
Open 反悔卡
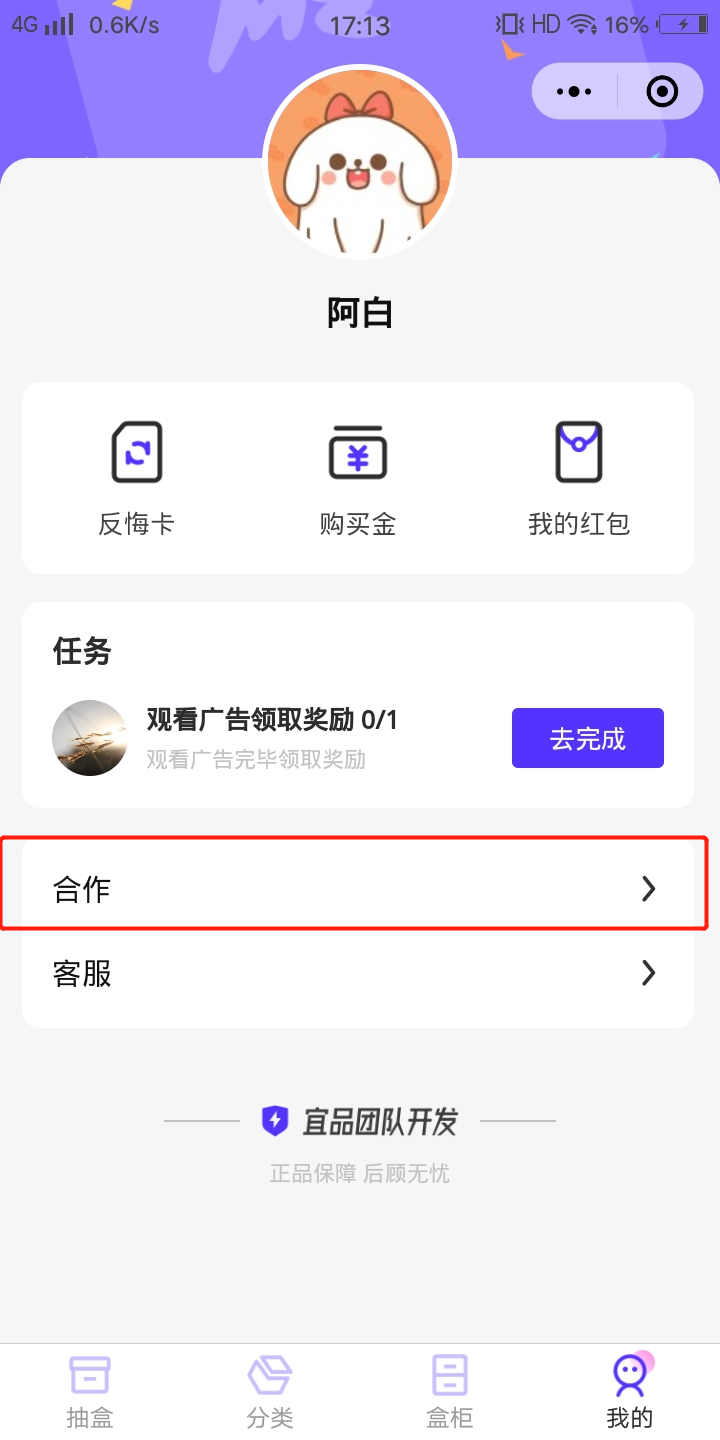coord(136,478)
